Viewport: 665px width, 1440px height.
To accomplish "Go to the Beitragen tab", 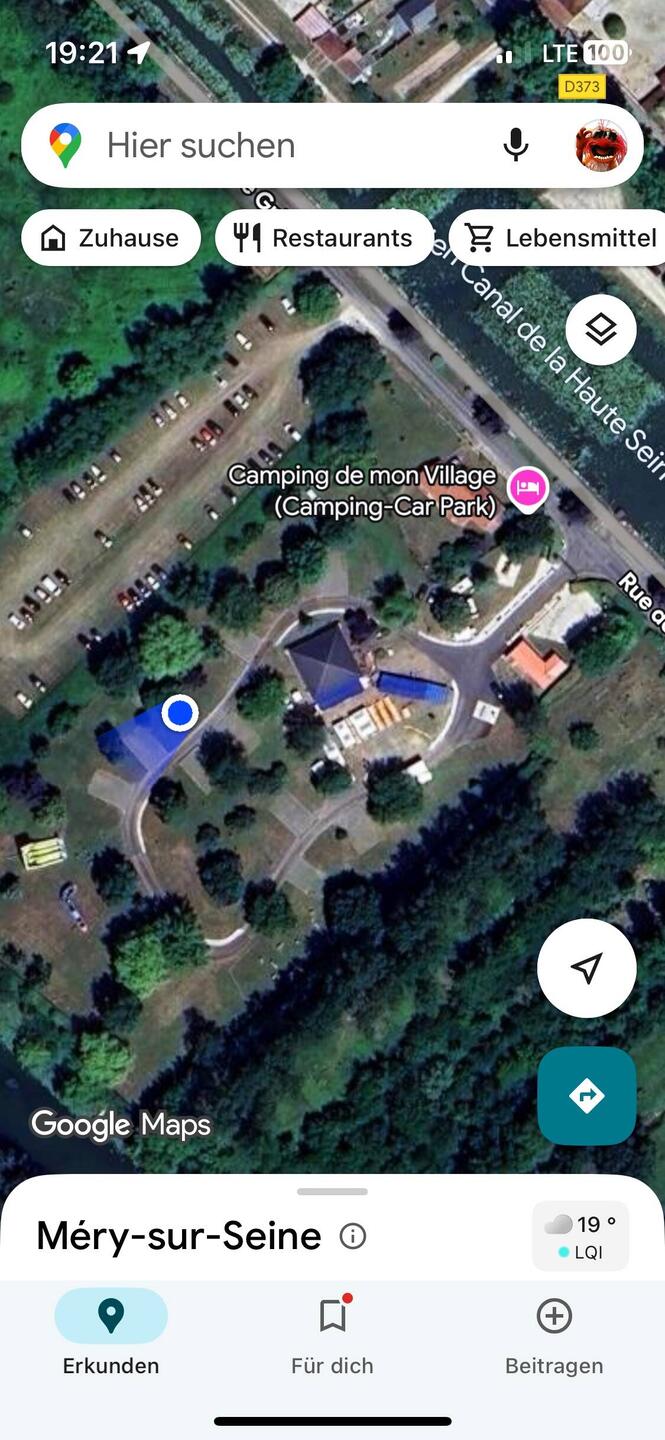I will [x=554, y=1332].
